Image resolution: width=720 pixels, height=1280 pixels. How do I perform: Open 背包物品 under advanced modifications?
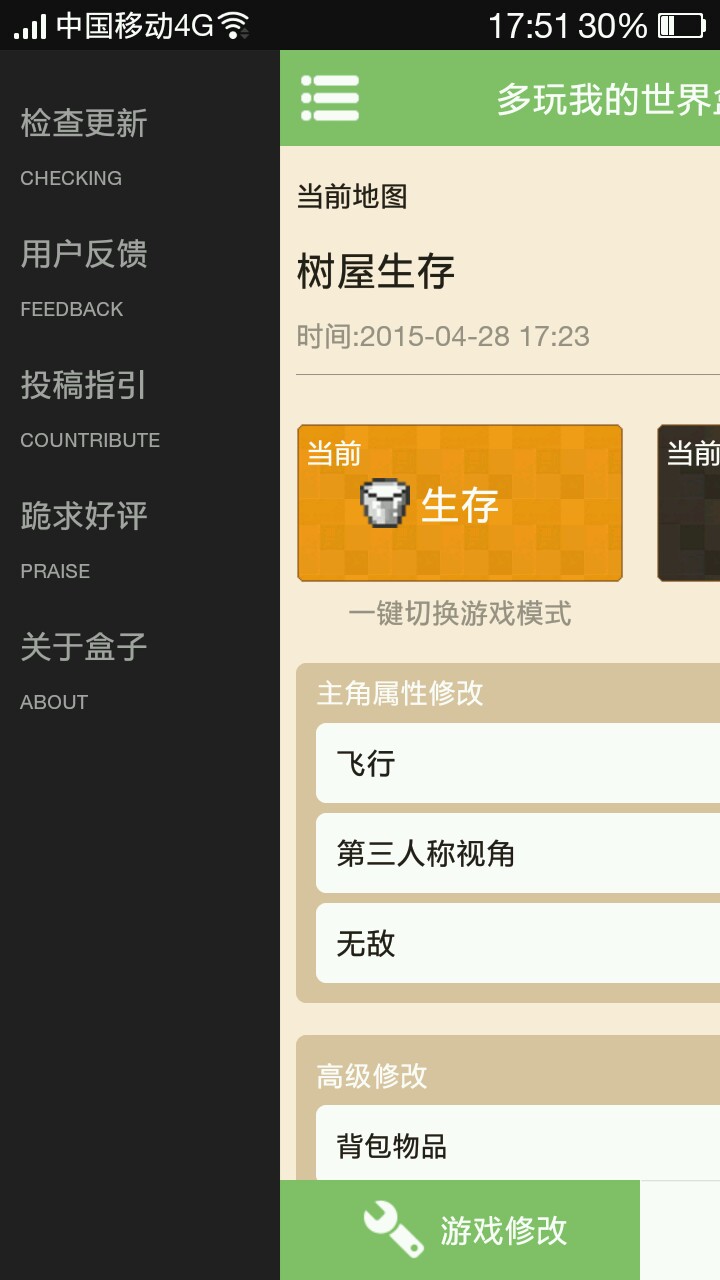[x=518, y=1143]
